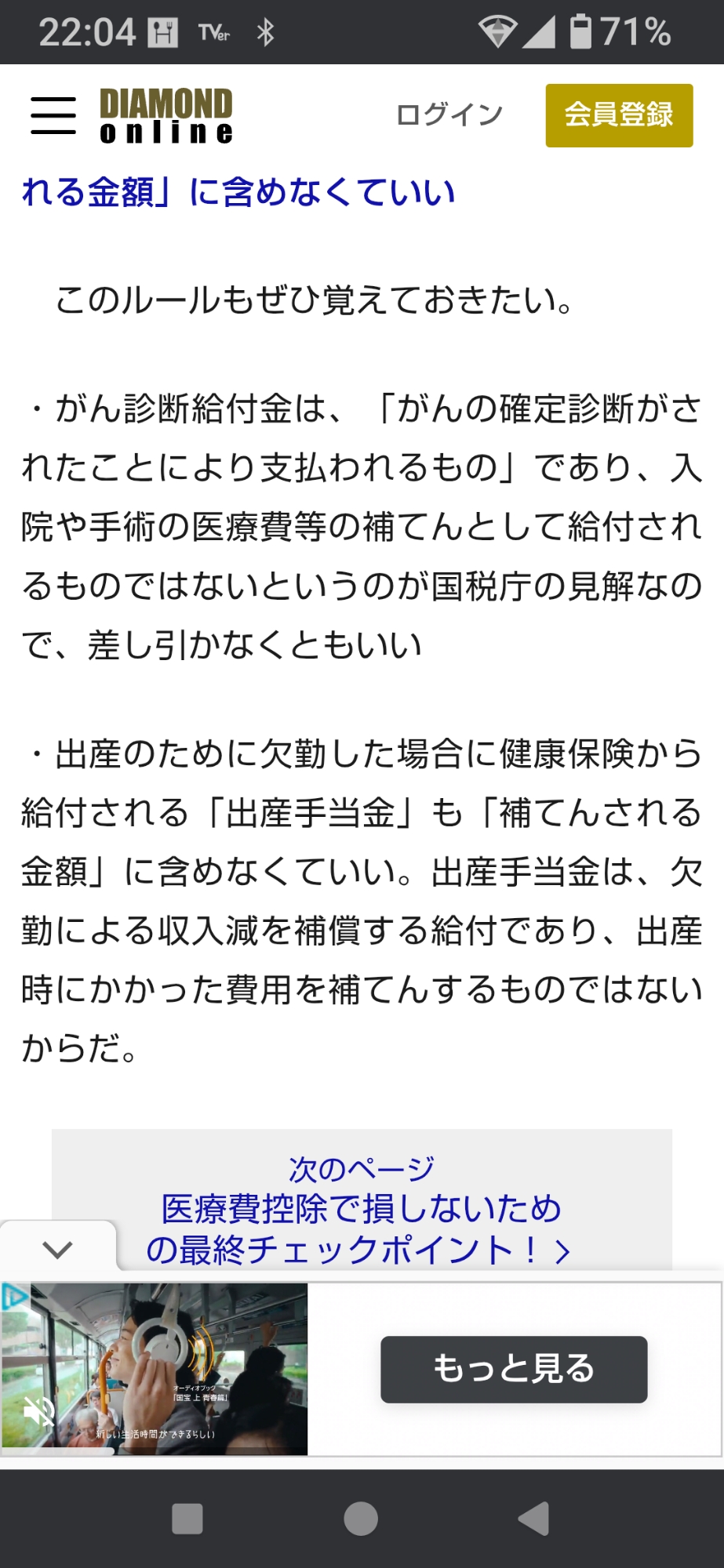Screen dimensions: 724x1568
Task: Open the Diamond Online home logo
Action: 166,116
